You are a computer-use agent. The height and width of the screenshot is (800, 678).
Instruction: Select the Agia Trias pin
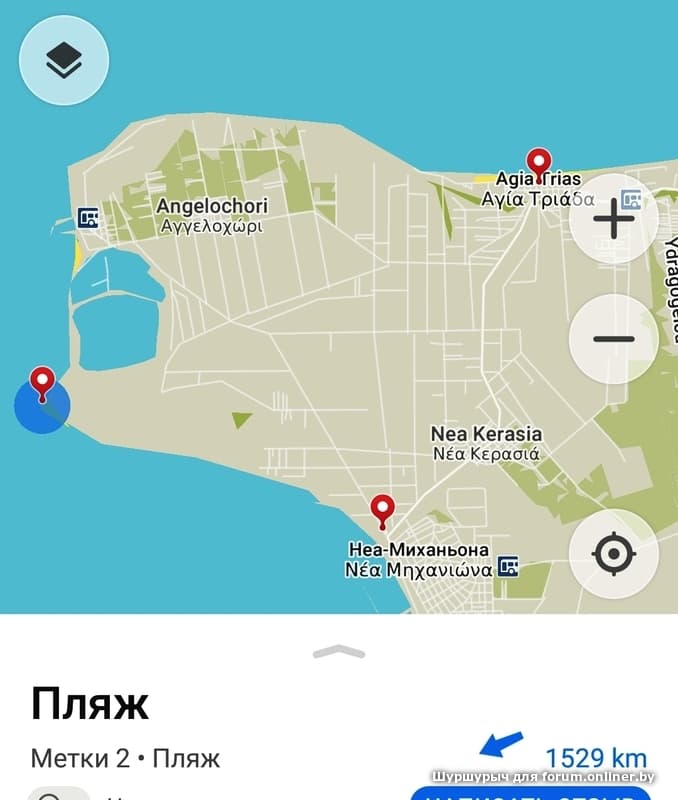[539, 165]
